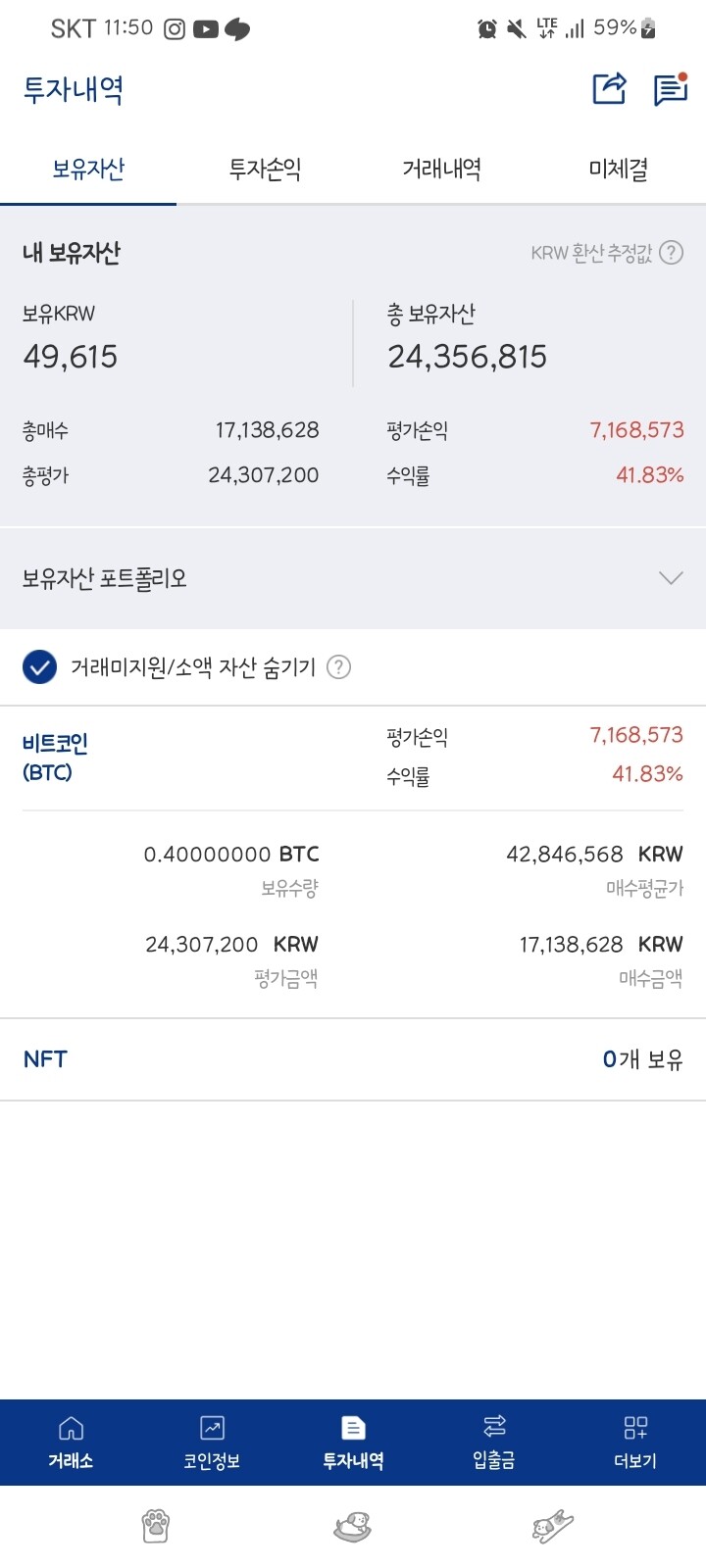
Task: Open the 거래내역 tab
Action: tap(439, 169)
